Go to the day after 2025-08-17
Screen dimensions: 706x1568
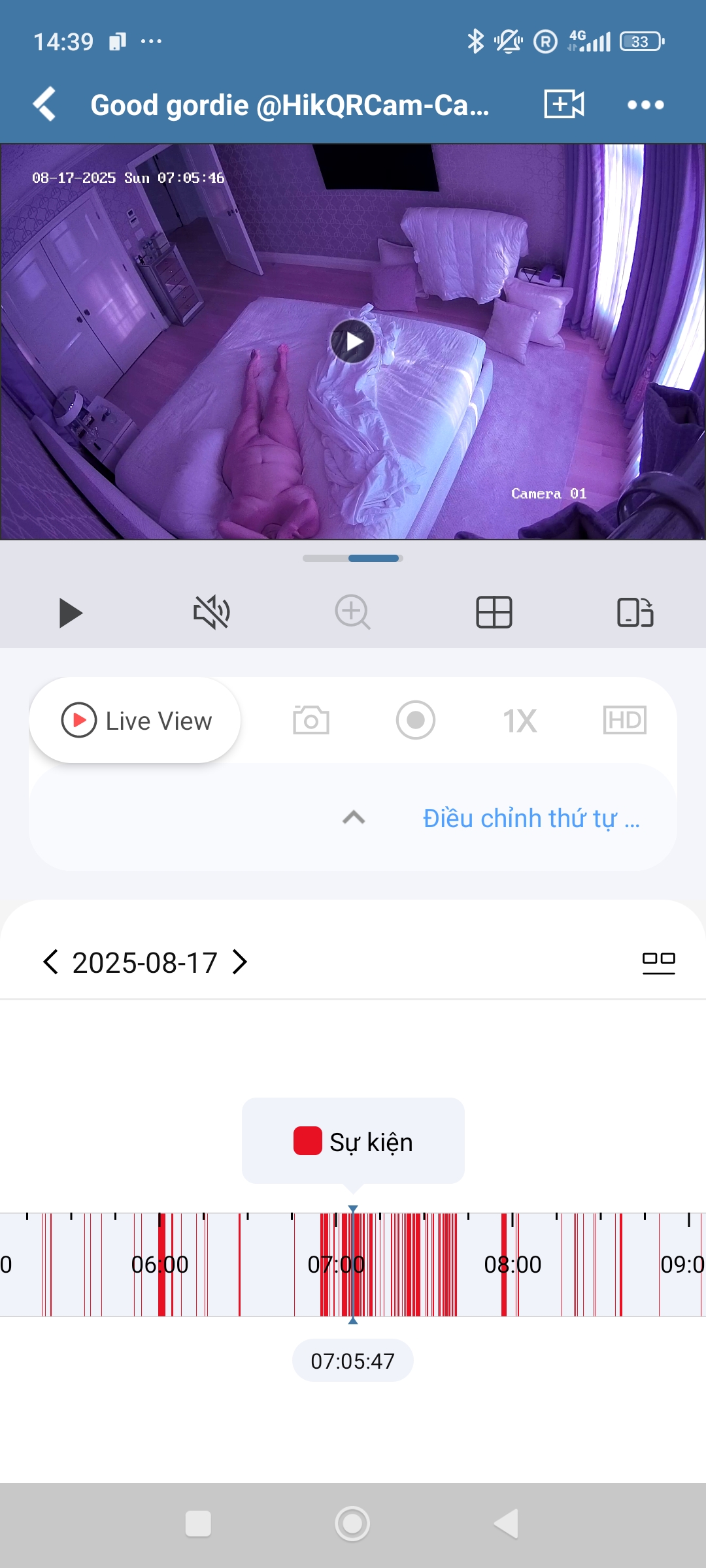(x=240, y=962)
